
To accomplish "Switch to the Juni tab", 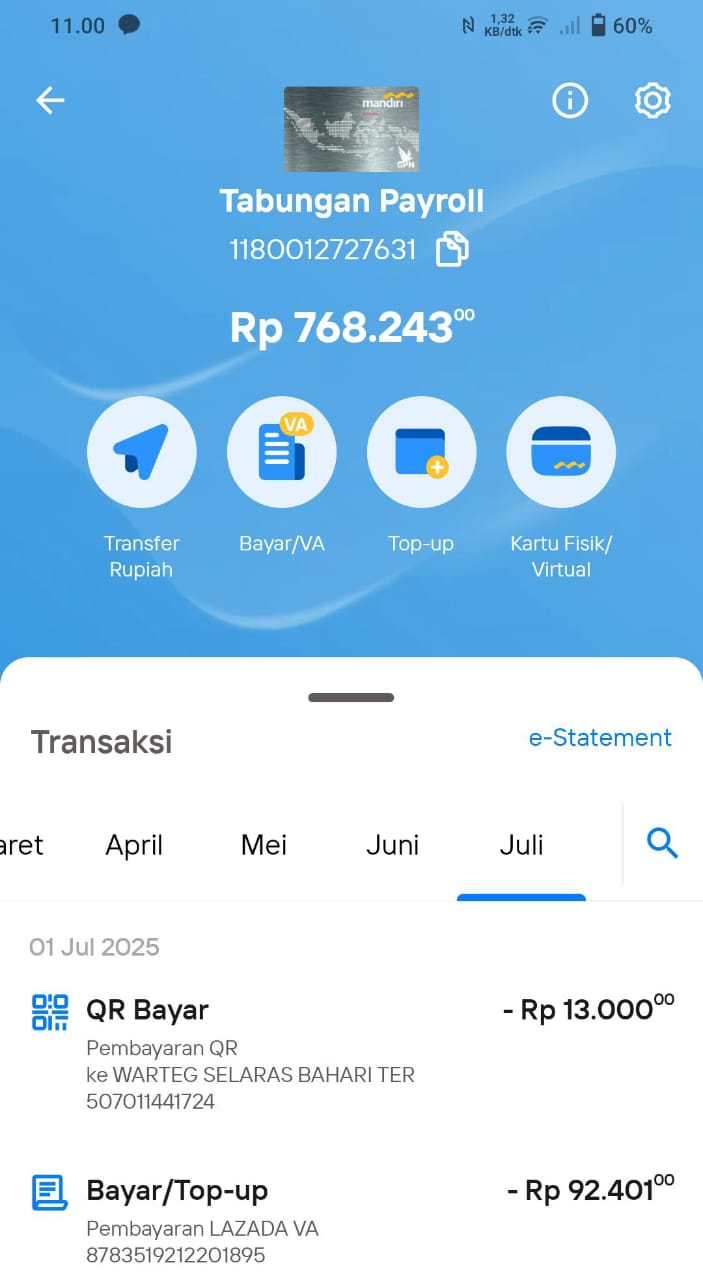I will point(393,845).
